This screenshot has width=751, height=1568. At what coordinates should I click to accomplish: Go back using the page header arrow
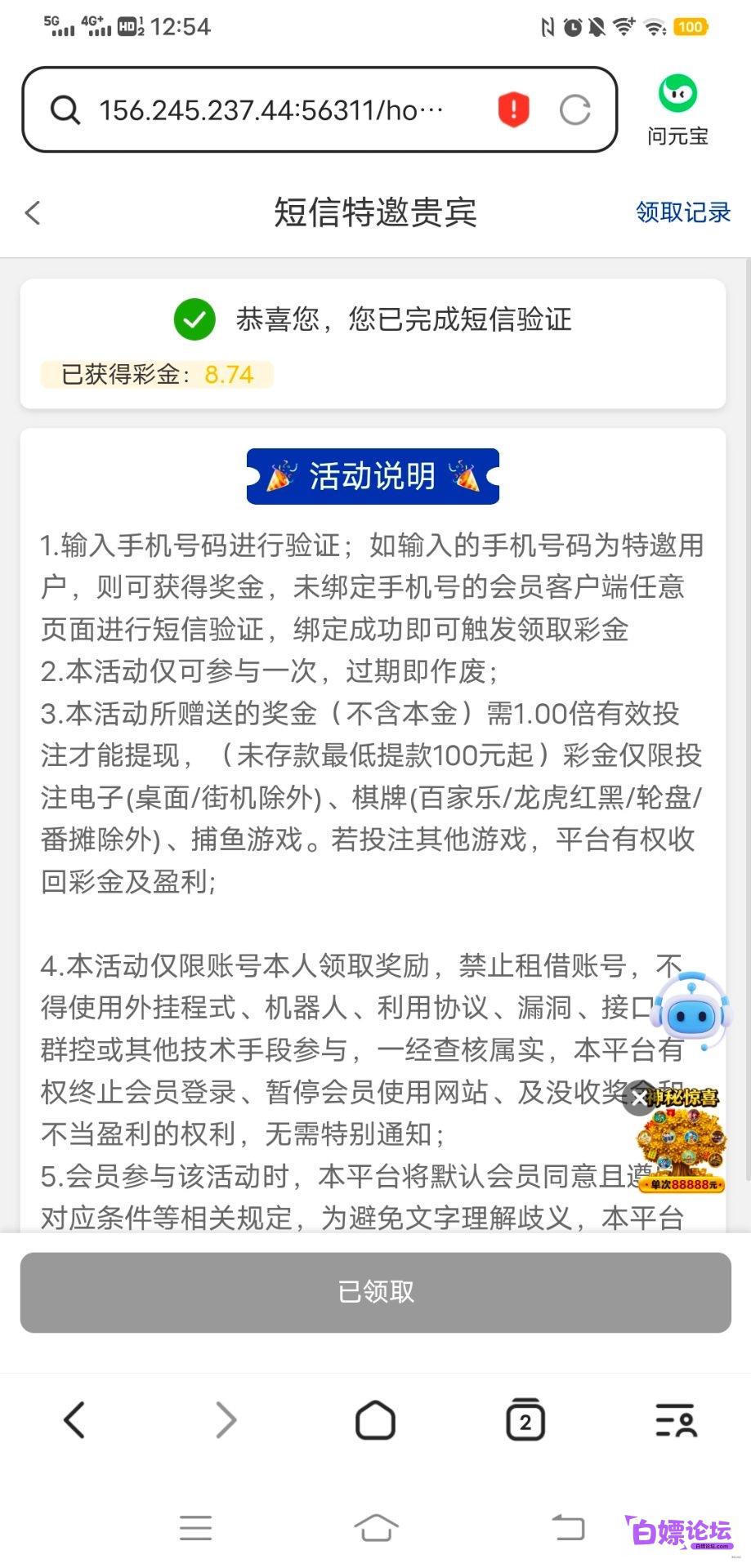click(33, 213)
